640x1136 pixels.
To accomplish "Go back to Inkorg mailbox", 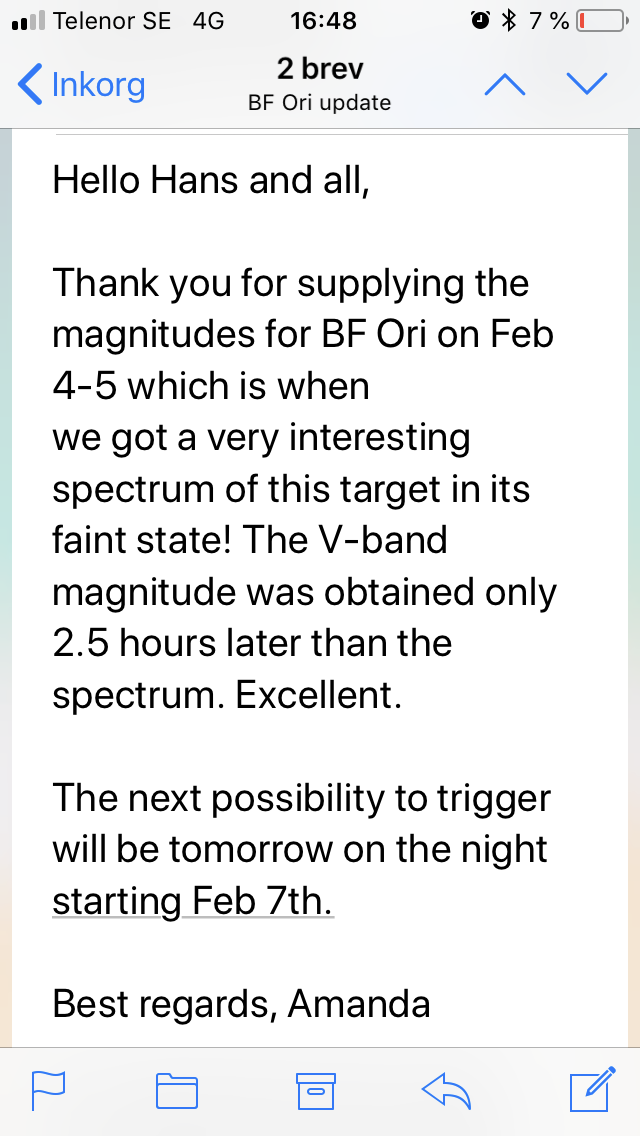I will (82, 85).
